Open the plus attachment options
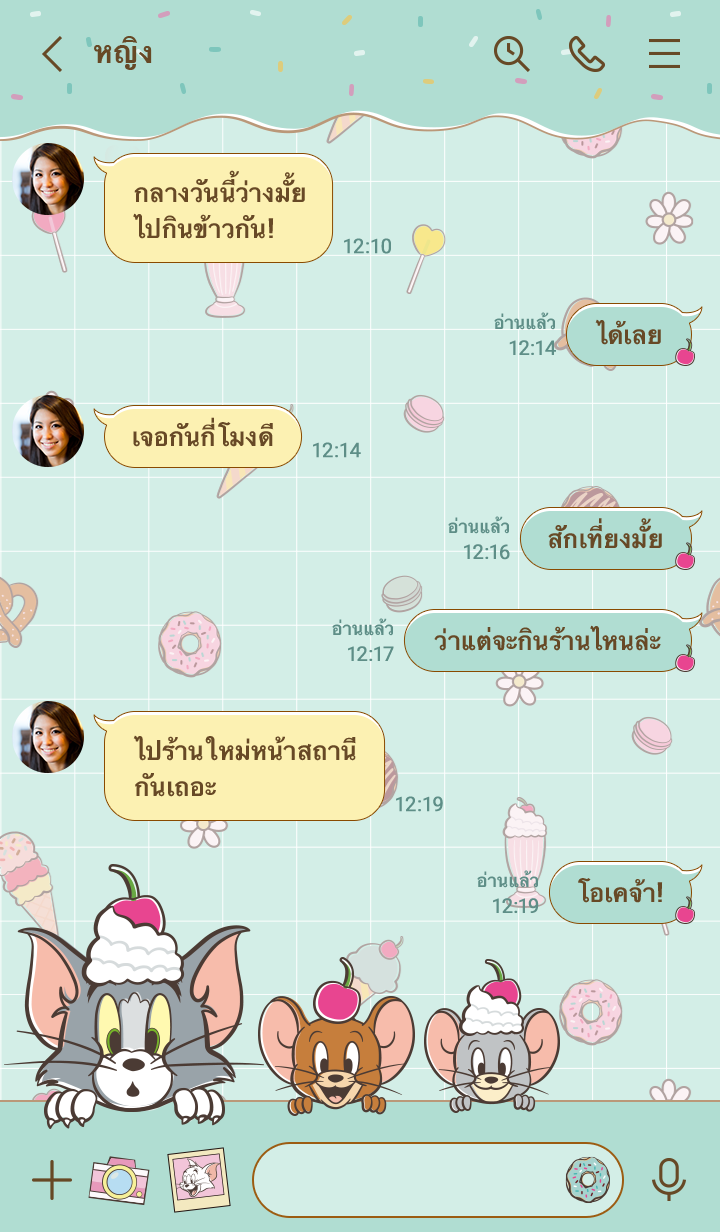This screenshot has width=720, height=1232. 52,1181
